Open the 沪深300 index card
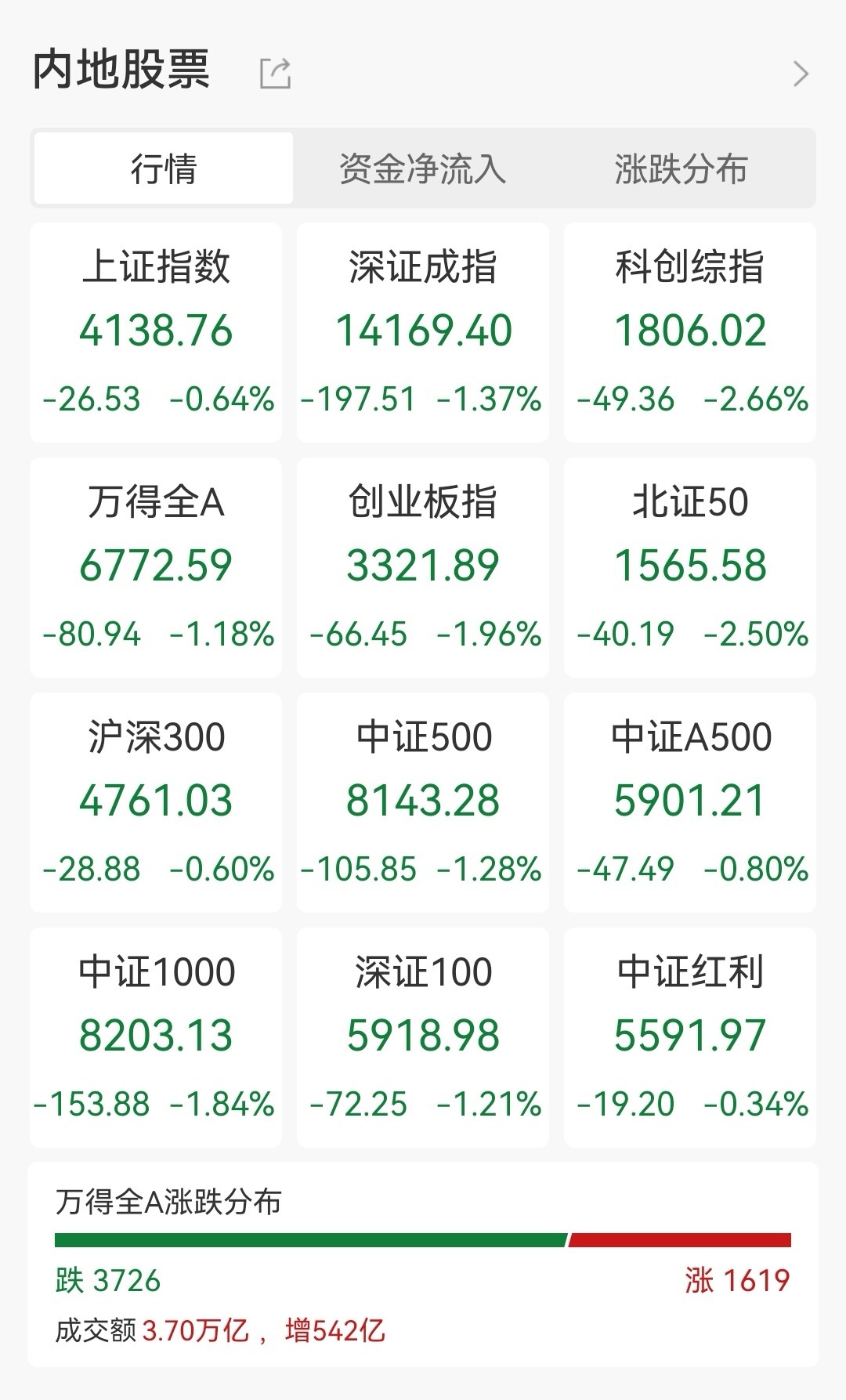Screen dimensions: 846x1400 (x=156, y=802)
